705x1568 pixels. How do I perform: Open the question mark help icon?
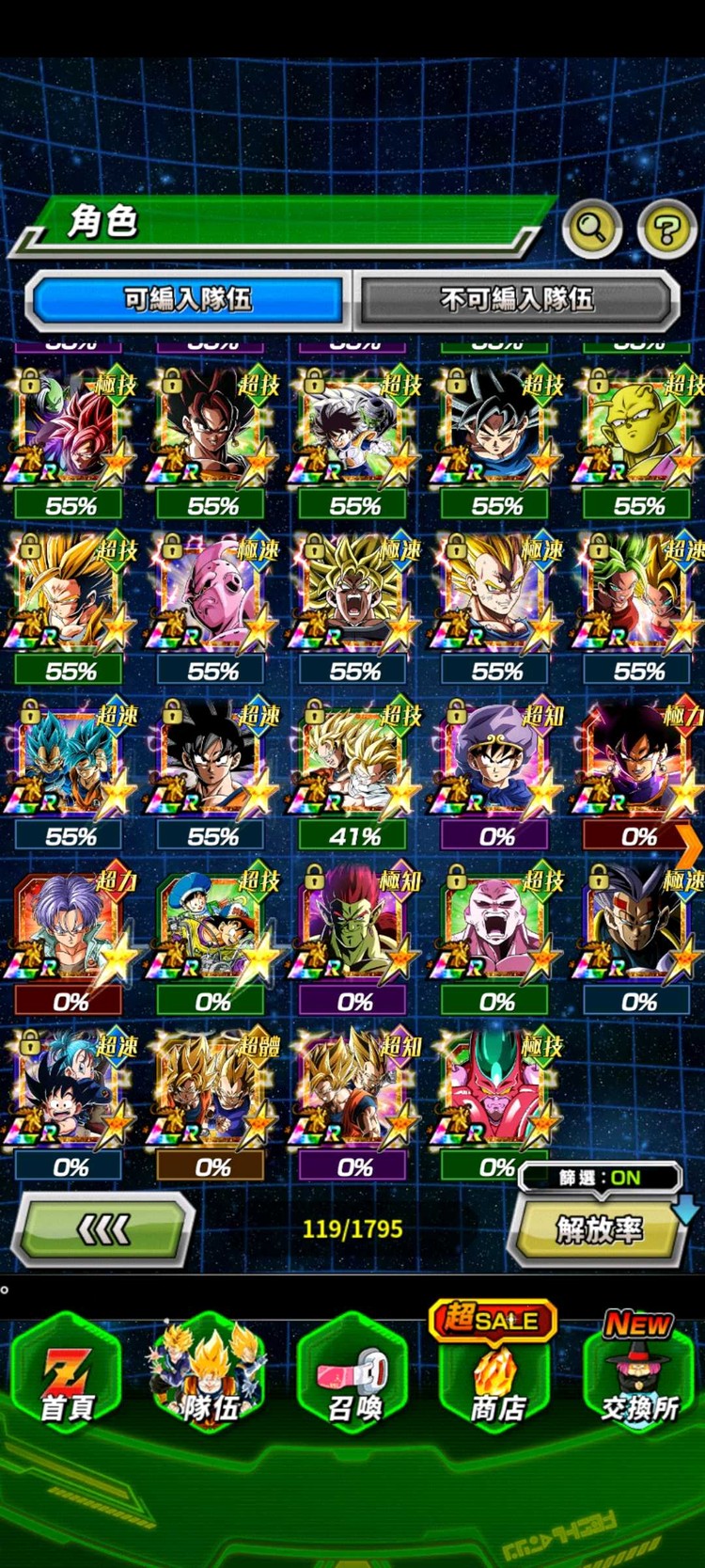[666, 228]
